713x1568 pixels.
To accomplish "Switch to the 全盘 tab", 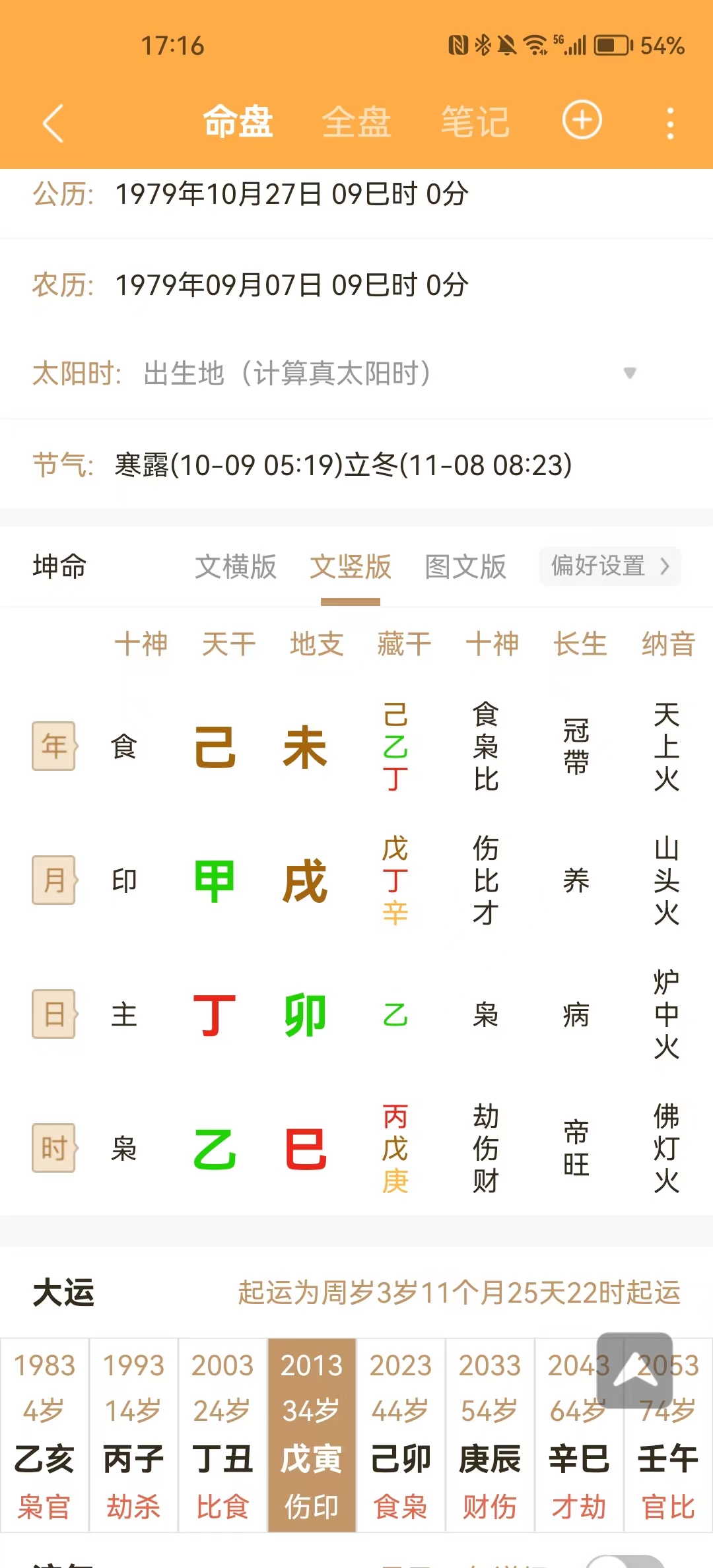I will tap(356, 123).
